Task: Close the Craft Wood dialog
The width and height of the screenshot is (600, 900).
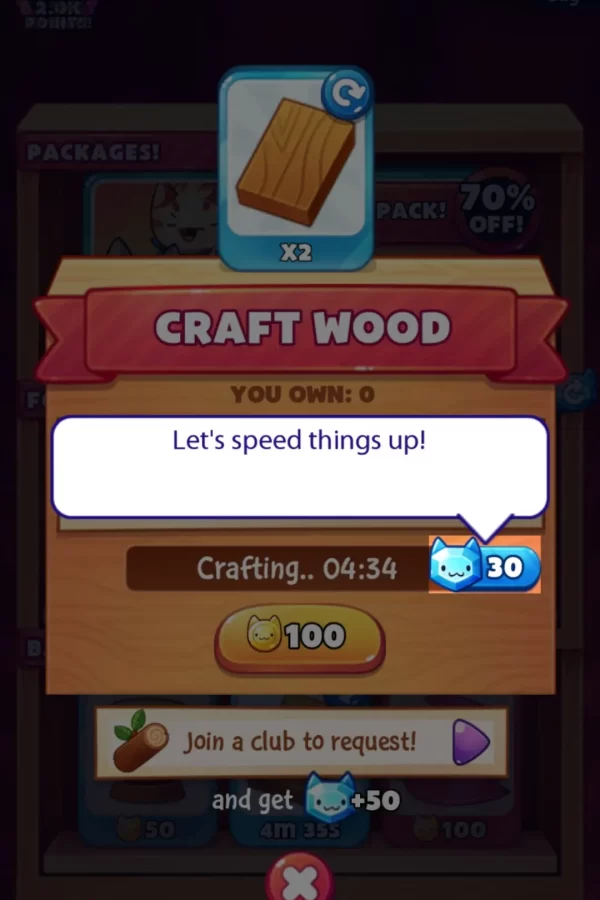Action: click(300, 880)
